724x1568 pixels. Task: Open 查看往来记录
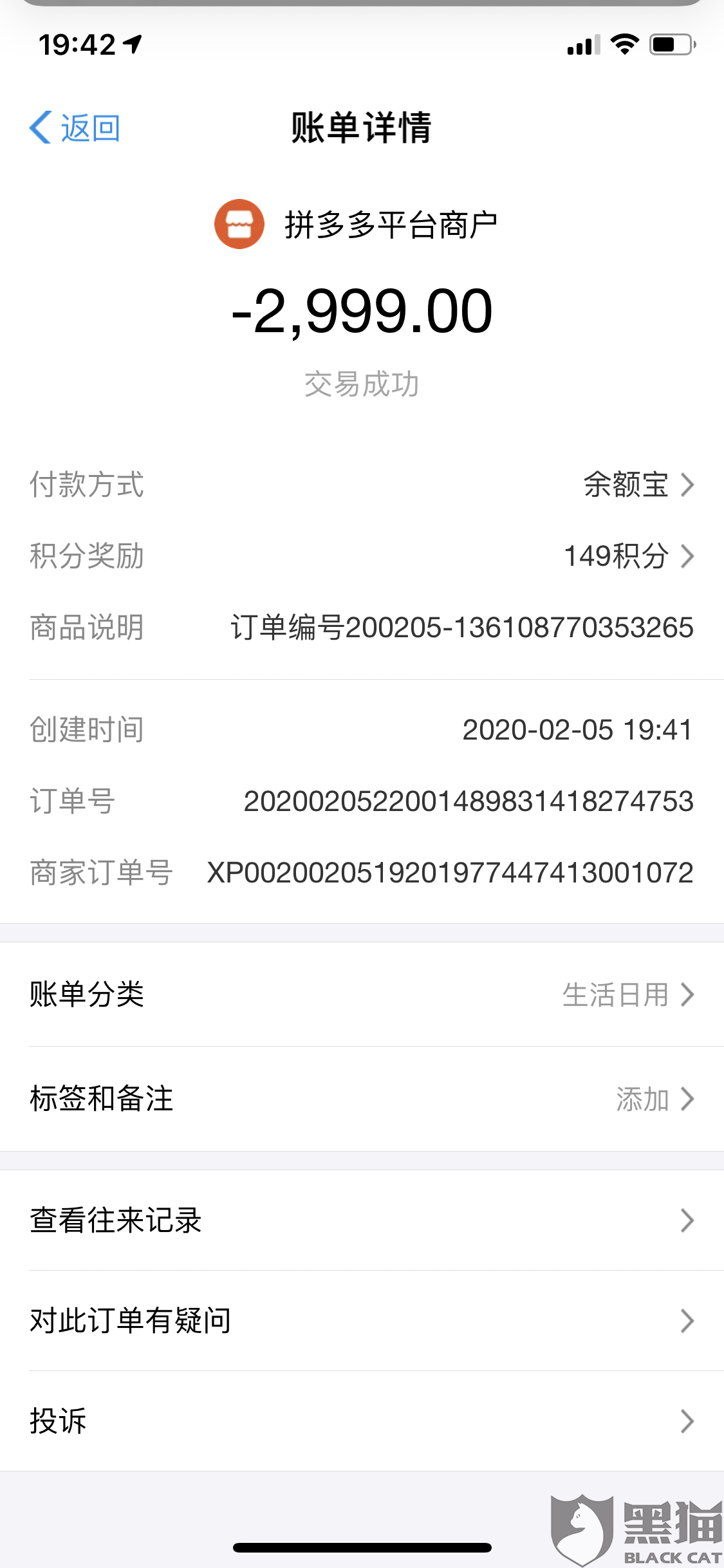click(x=362, y=1220)
